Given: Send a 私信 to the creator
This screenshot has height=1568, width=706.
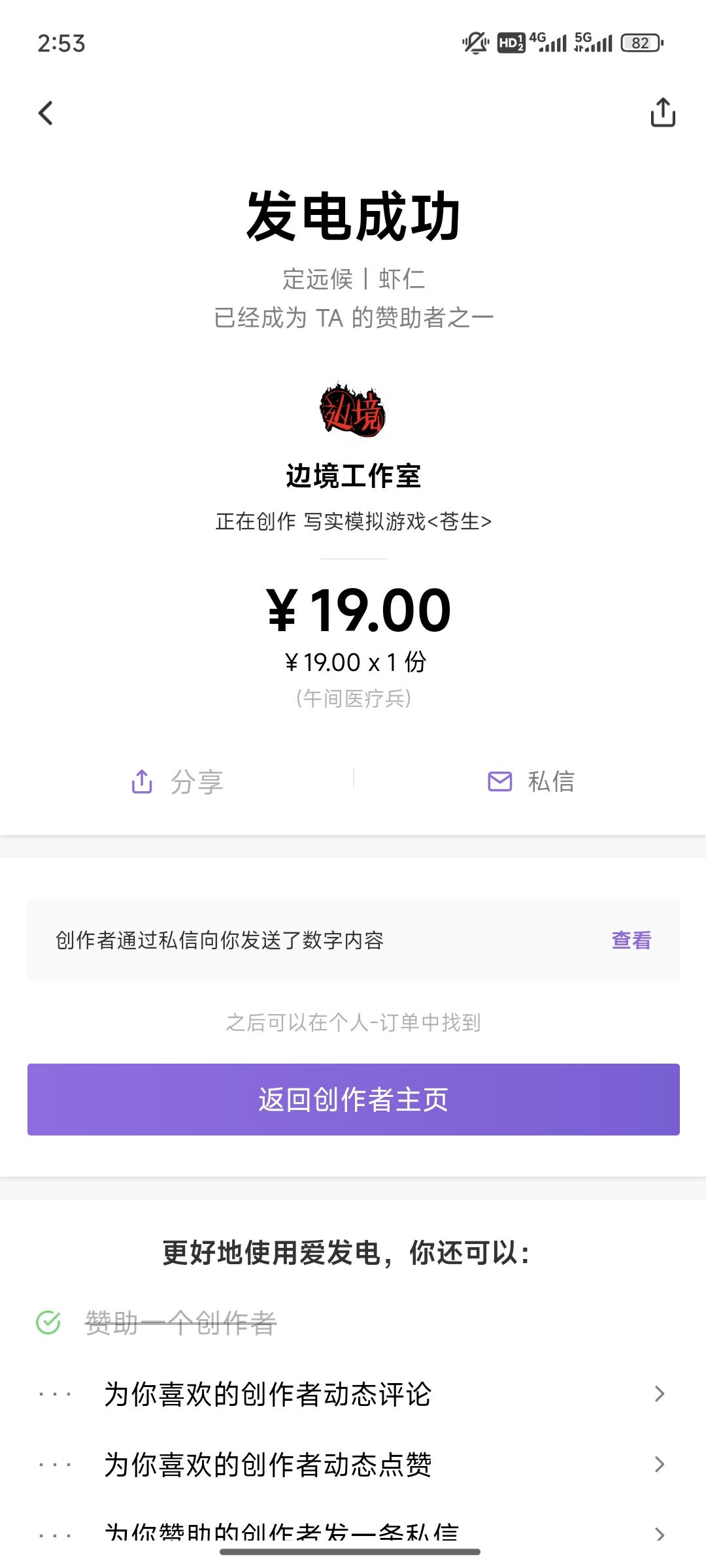Looking at the screenshot, I should coord(531,781).
